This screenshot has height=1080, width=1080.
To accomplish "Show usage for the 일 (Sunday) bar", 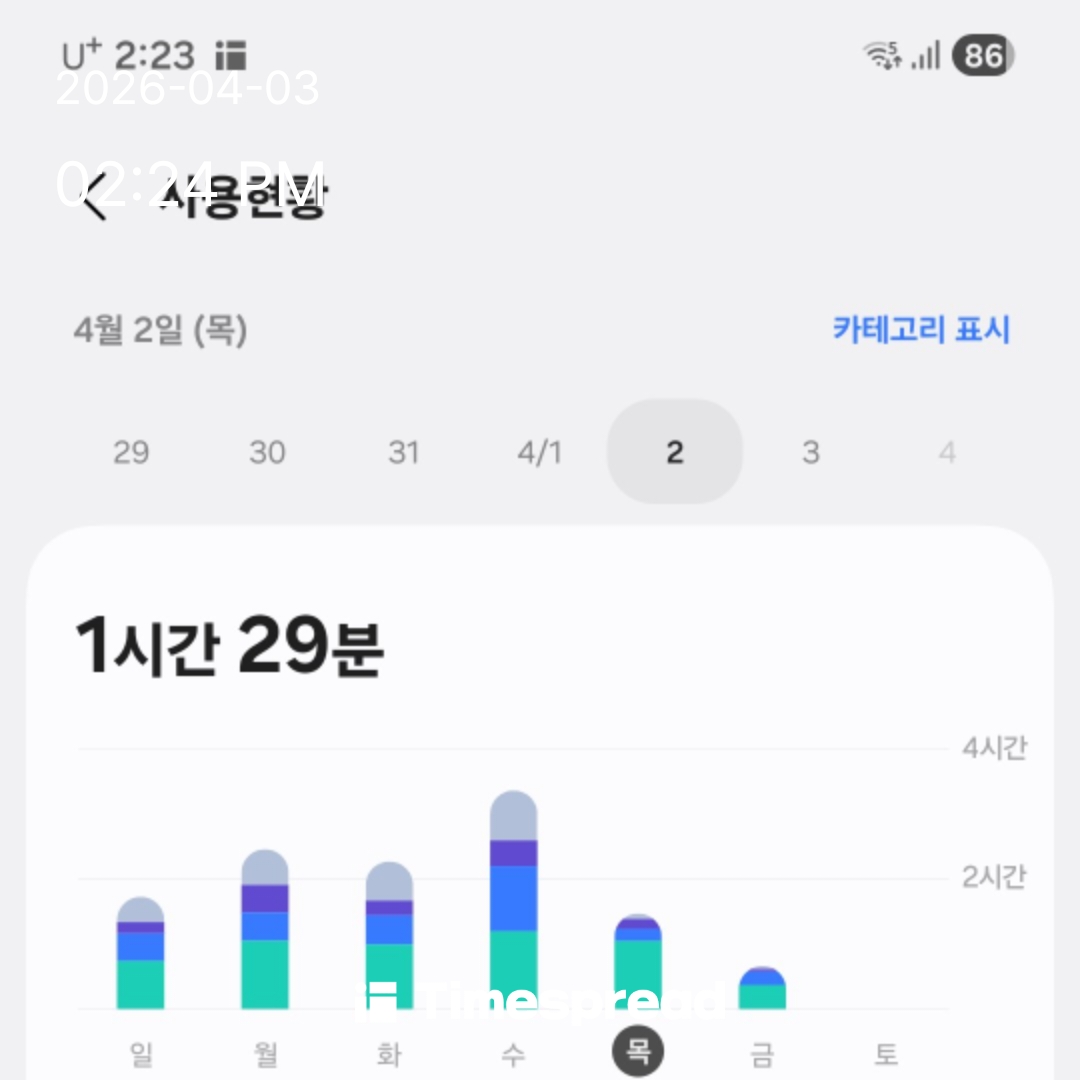I will pos(140,955).
